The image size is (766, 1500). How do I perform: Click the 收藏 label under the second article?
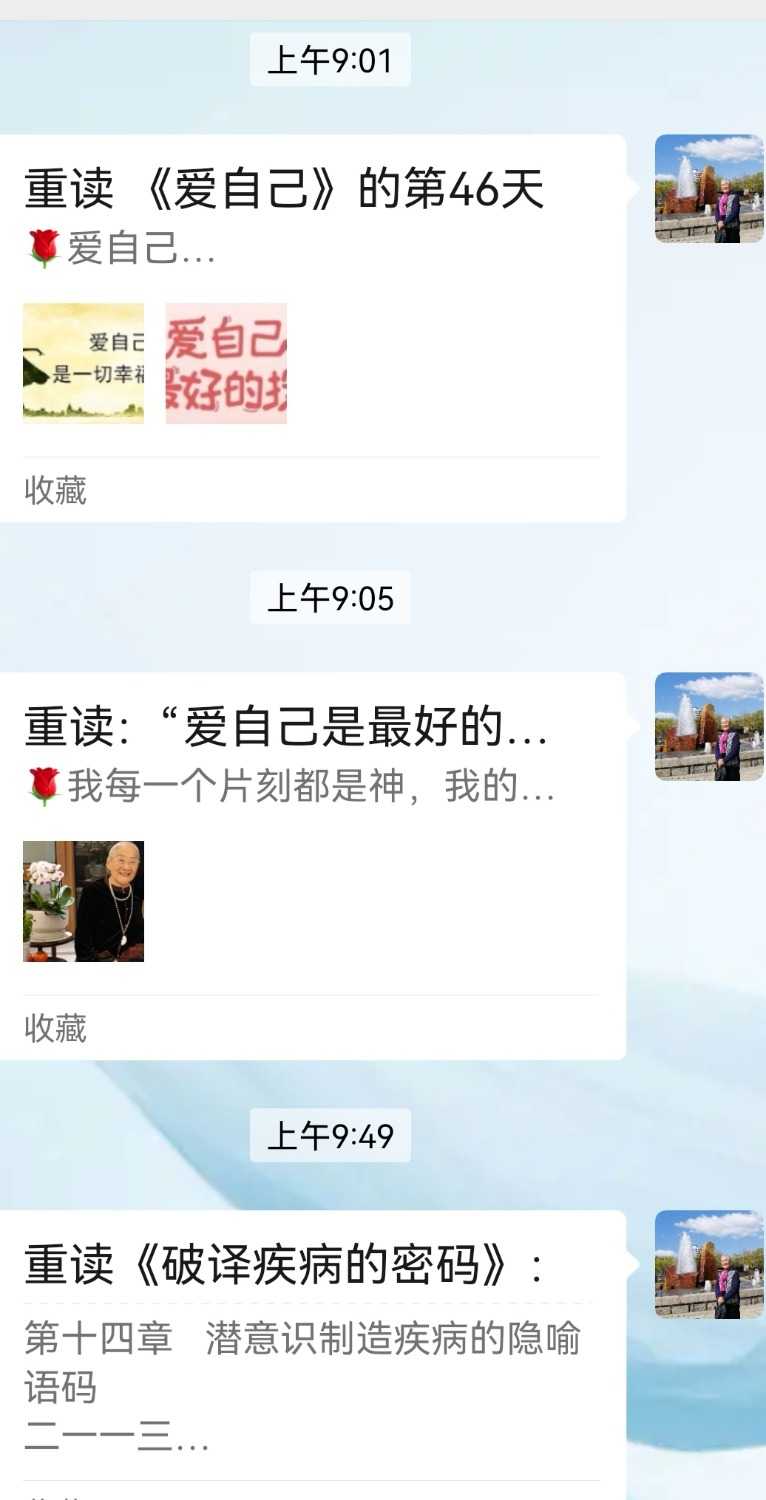click(54, 1028)
